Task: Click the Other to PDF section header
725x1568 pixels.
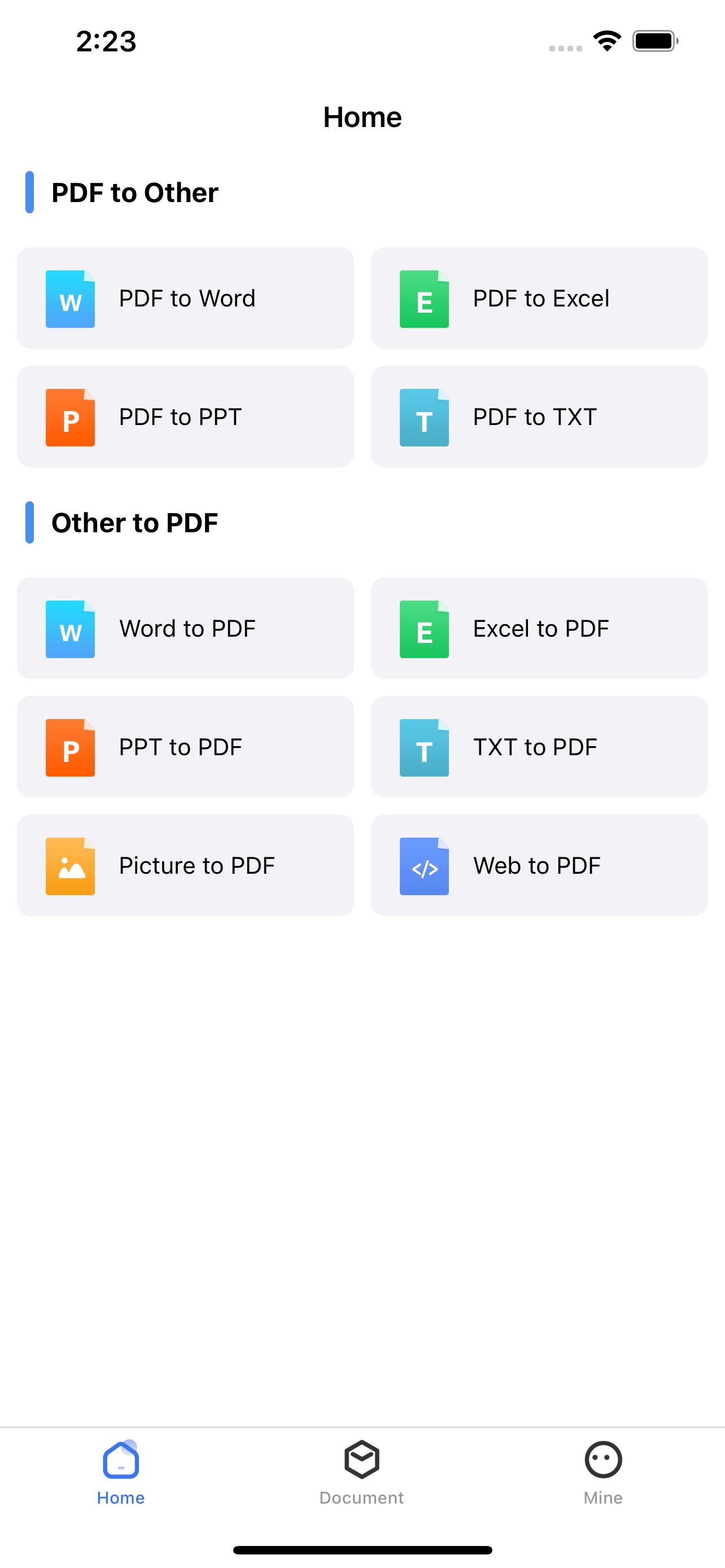Action: click(135, 522)
